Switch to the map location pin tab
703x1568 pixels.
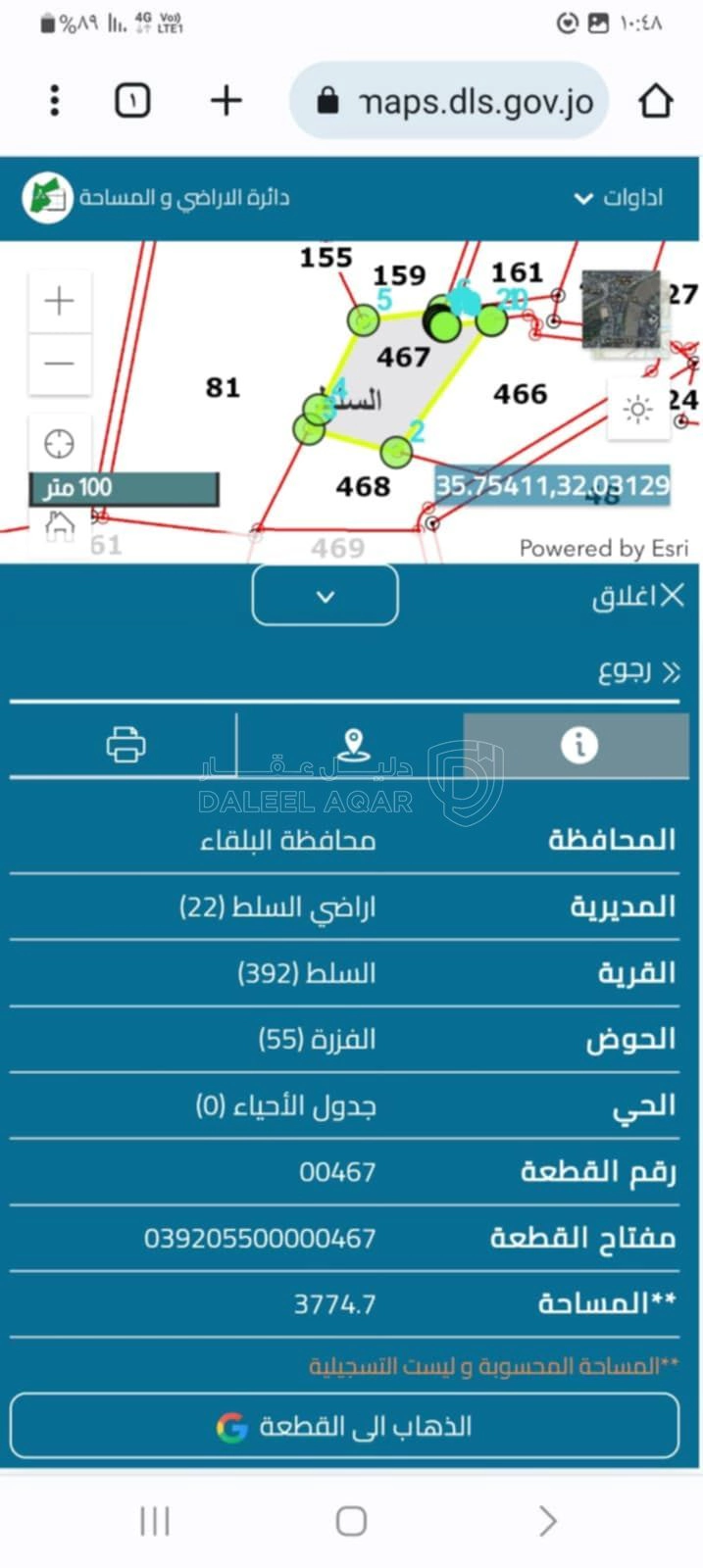tap(352, 746)
